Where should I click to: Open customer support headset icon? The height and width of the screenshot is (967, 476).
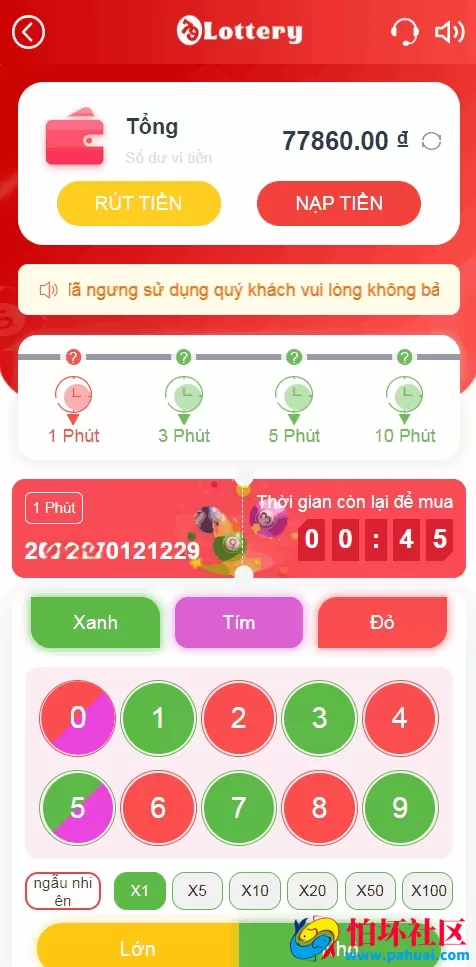pyautogui.click(x=404, y=31)
